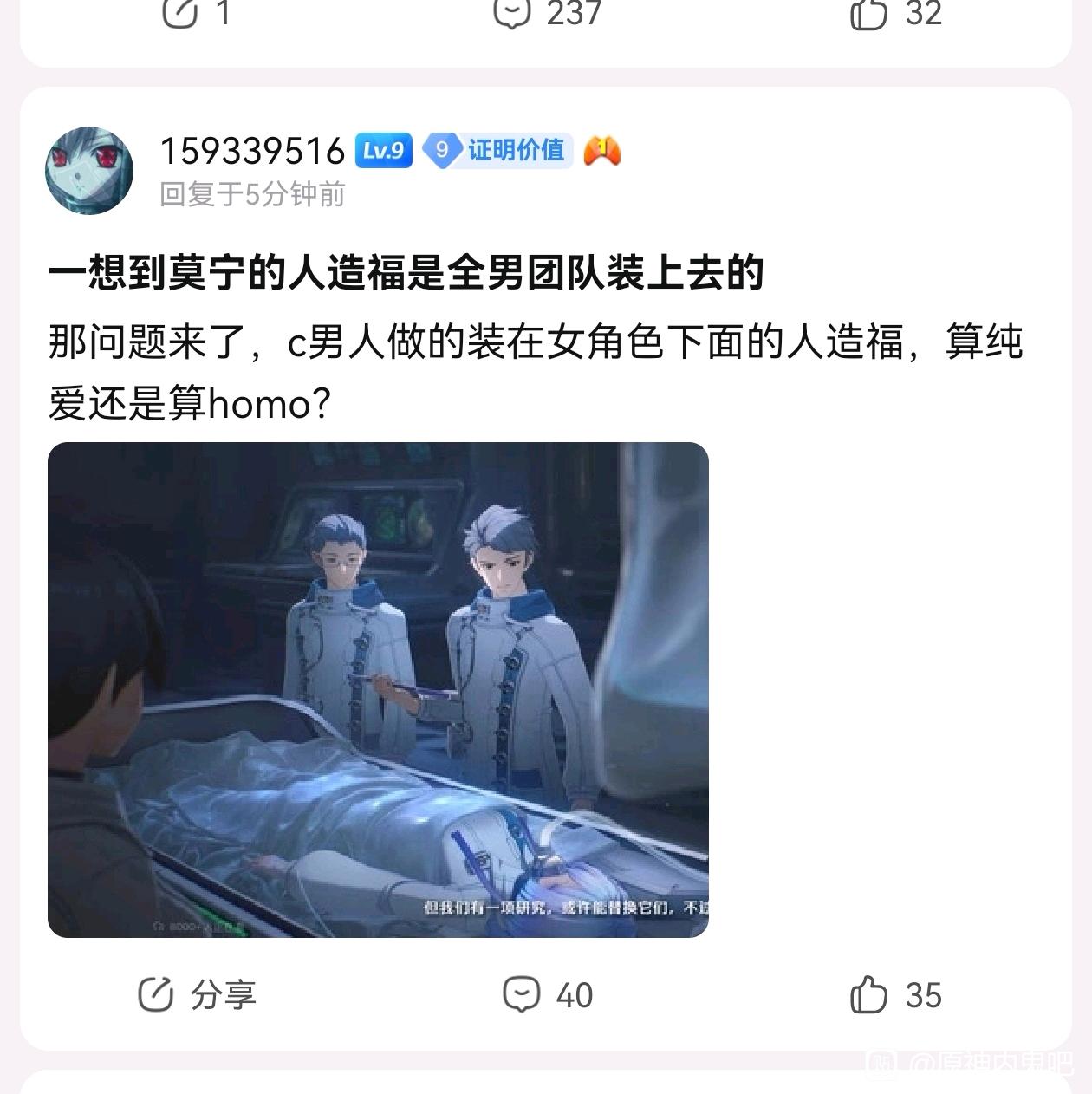This screenshot has height=1094, width=1092.
Task: Open the 237 comments on the post above
Action: tap(547, 14)
